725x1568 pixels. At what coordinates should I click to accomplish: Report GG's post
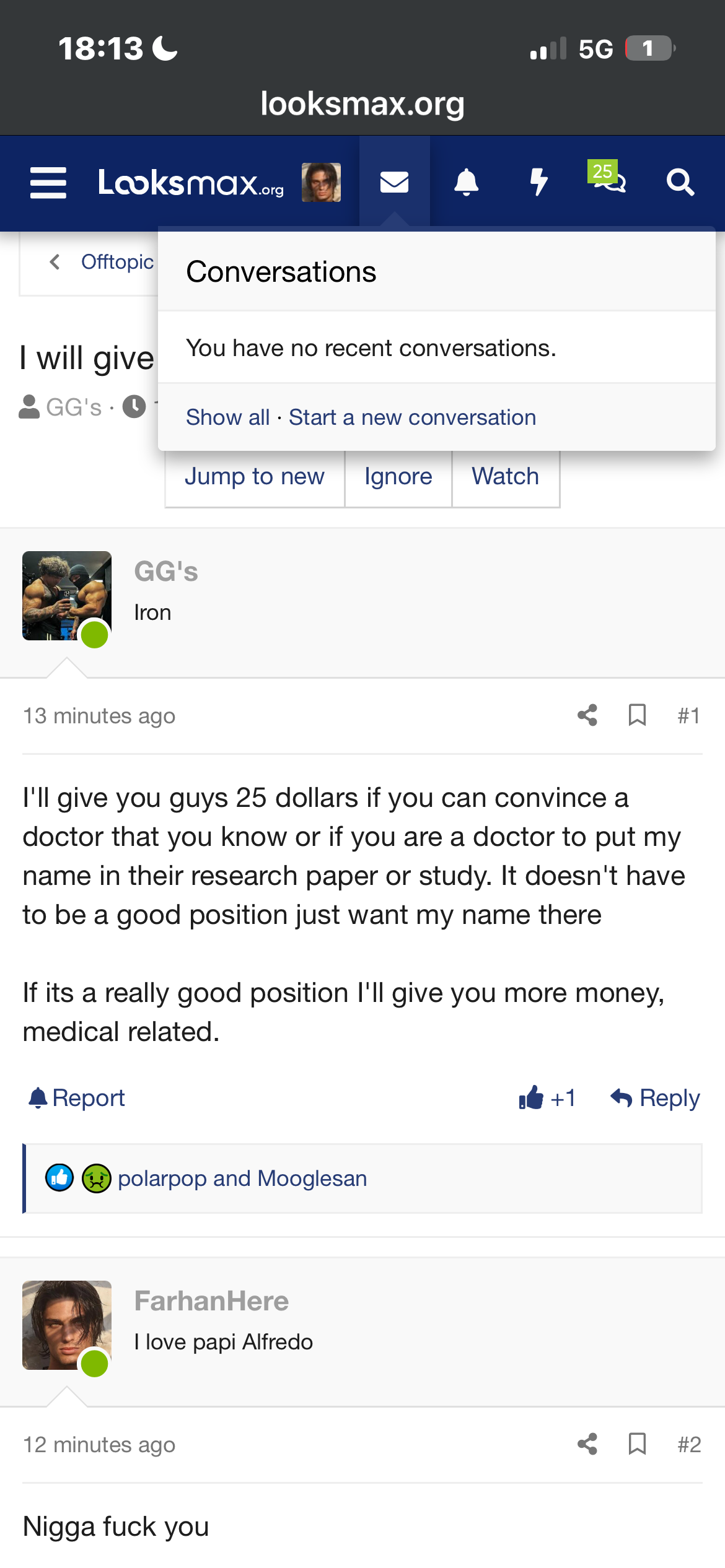click(x=77, y=1098)
